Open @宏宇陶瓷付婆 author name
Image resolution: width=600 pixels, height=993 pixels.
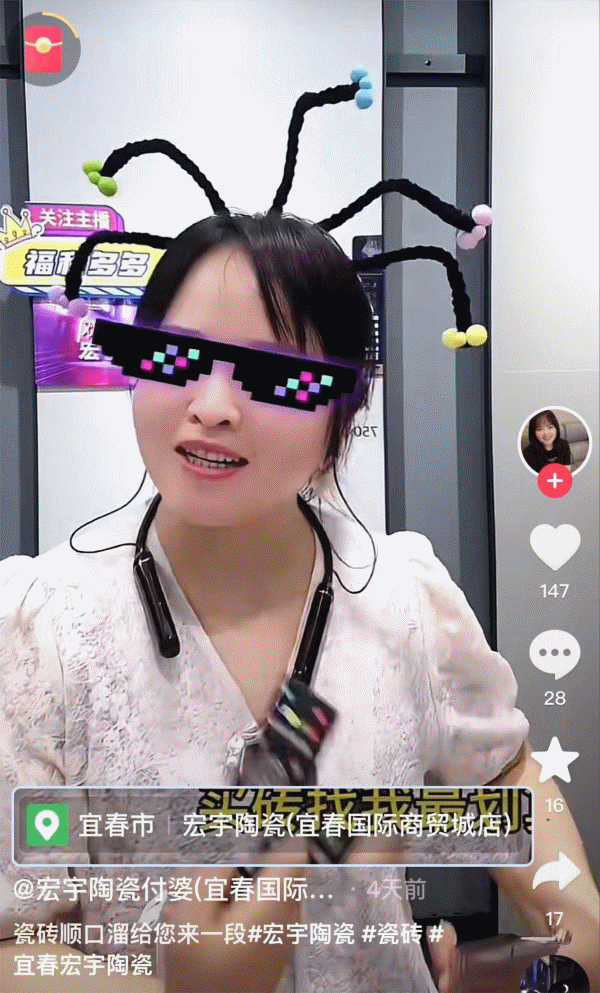pos(173,889)
